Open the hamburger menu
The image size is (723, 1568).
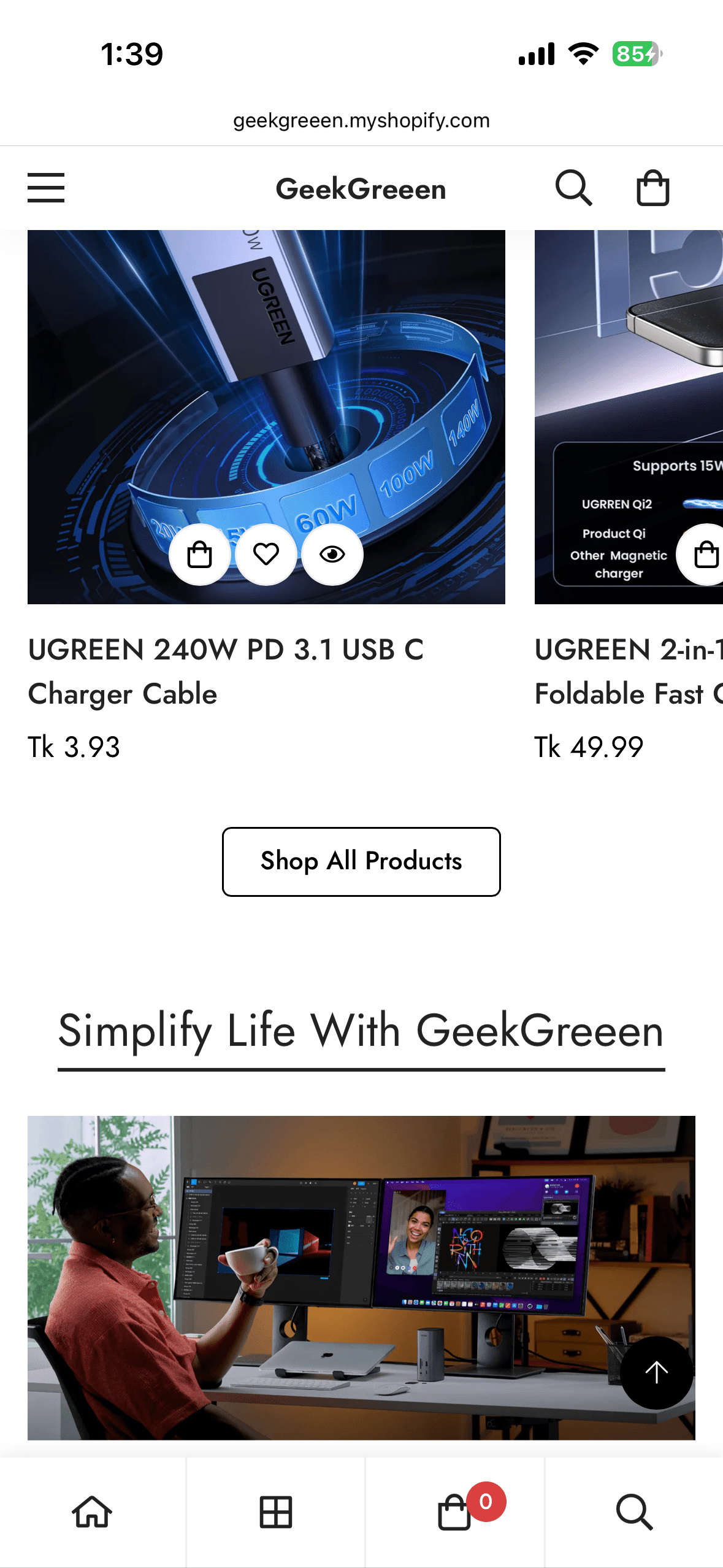[x=46, y=188]
